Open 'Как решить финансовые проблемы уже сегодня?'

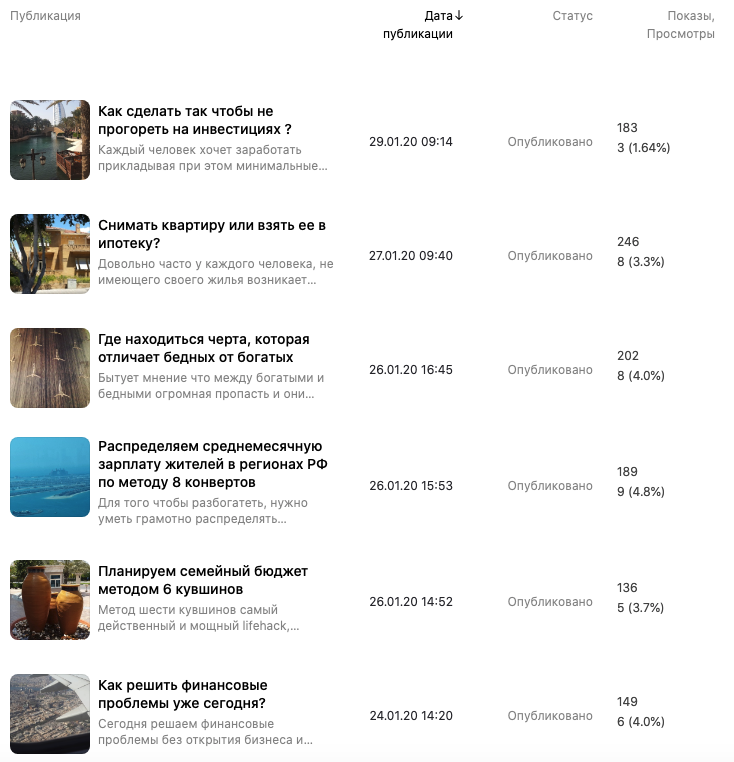183,694
